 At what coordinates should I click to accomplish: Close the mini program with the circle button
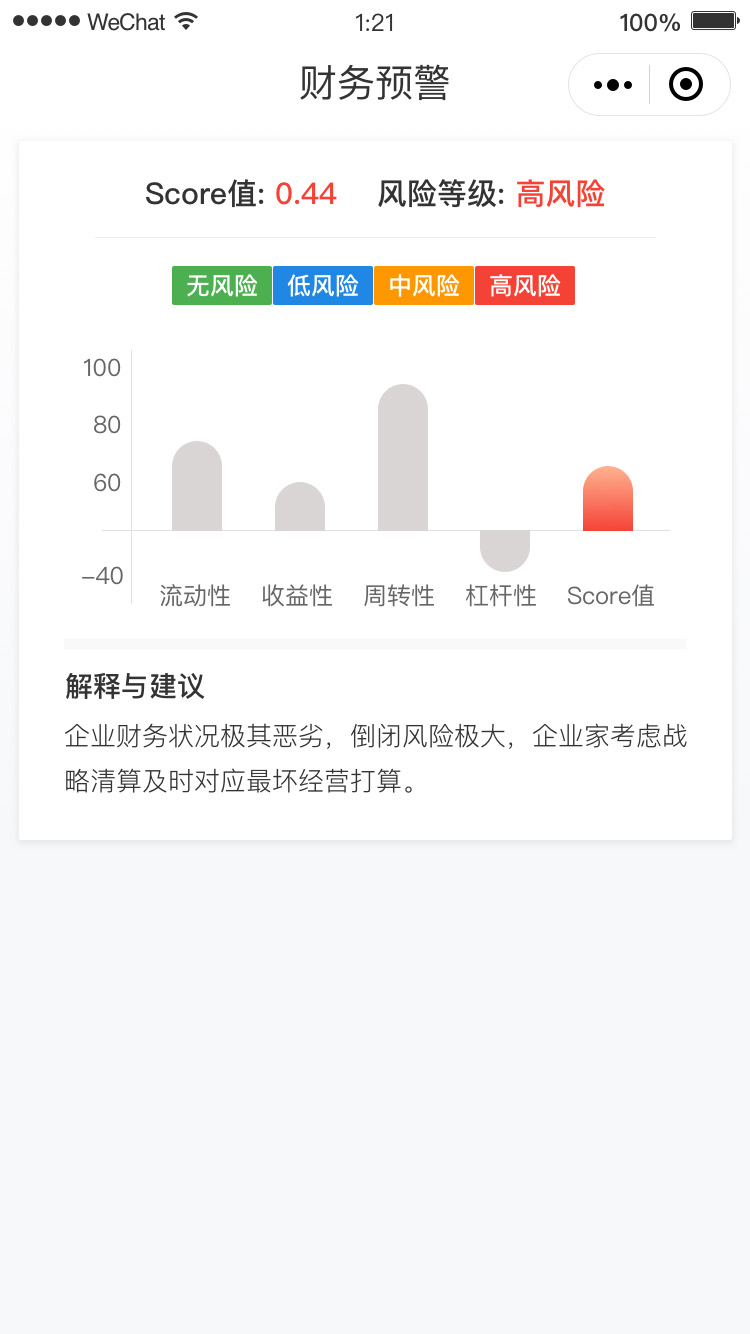(686, 85)
